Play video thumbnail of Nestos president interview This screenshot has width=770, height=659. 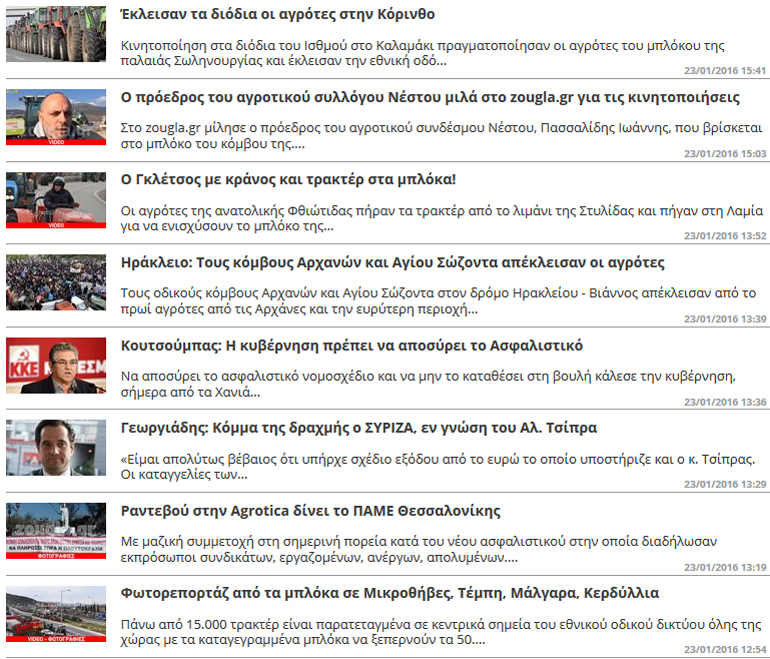pyautogui.click(x=55, y=117)
